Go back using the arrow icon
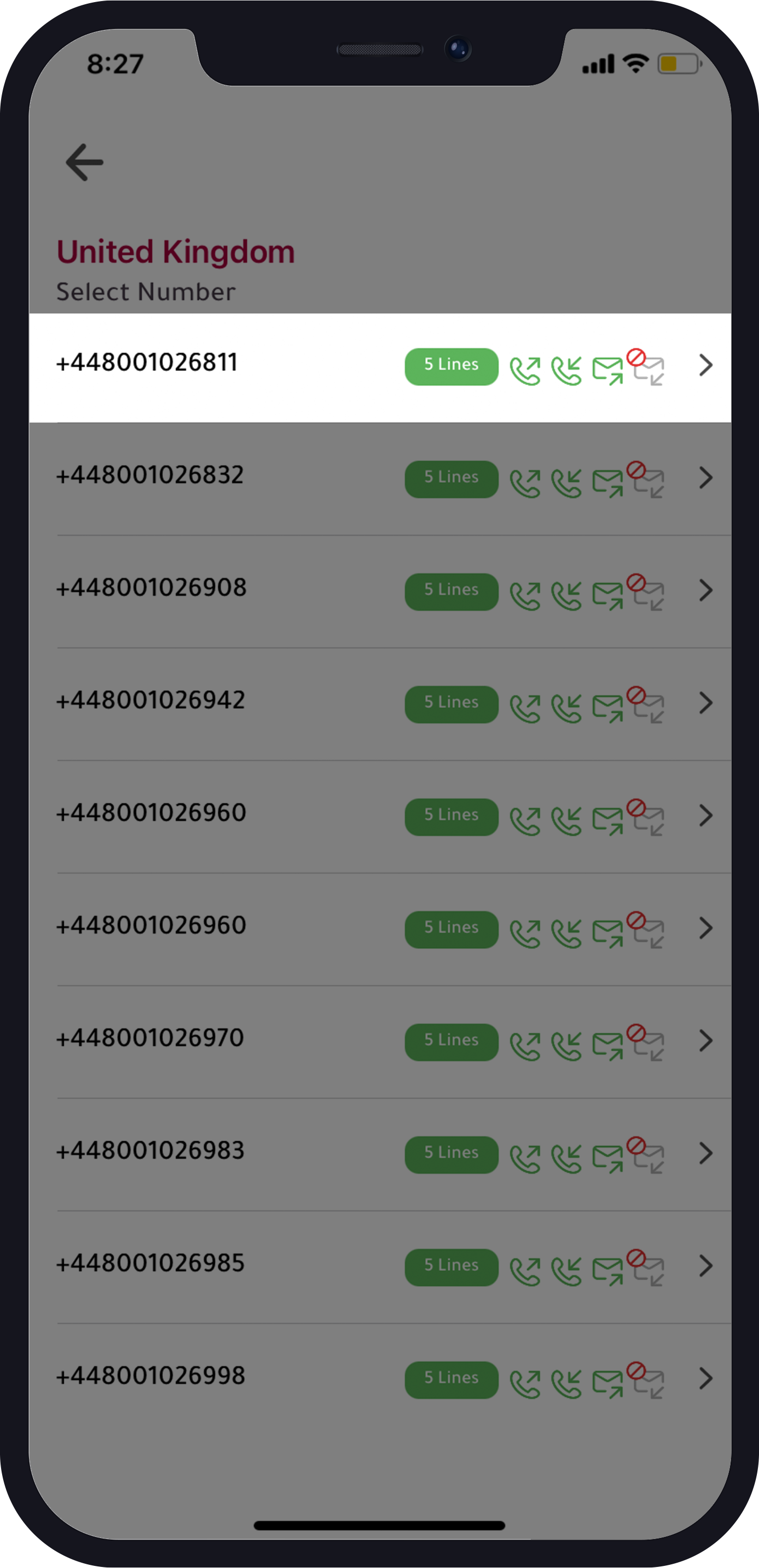Image resolution: width=759 pixels, height=1568 pixels. [84, 162]
